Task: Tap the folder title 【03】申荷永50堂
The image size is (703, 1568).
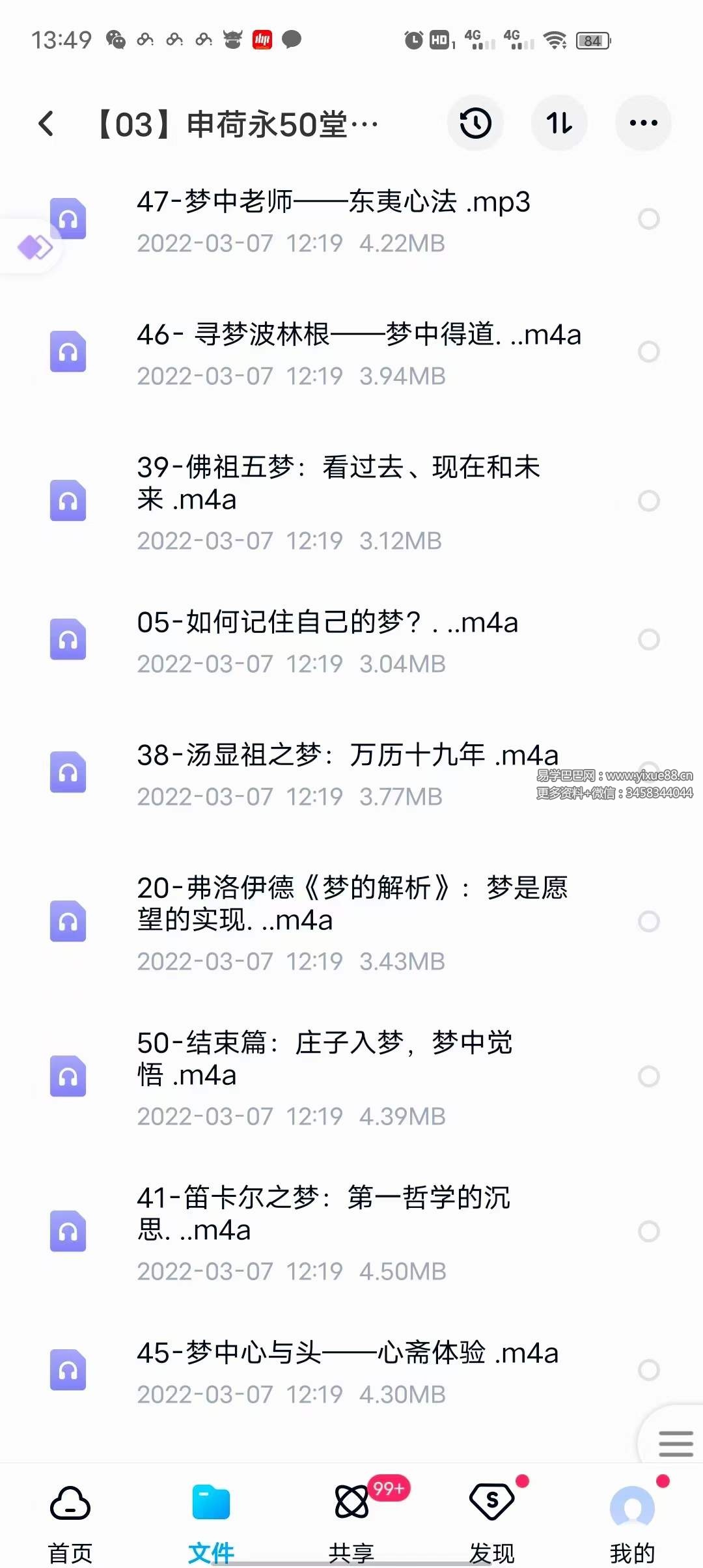Action: coord(241,124)
